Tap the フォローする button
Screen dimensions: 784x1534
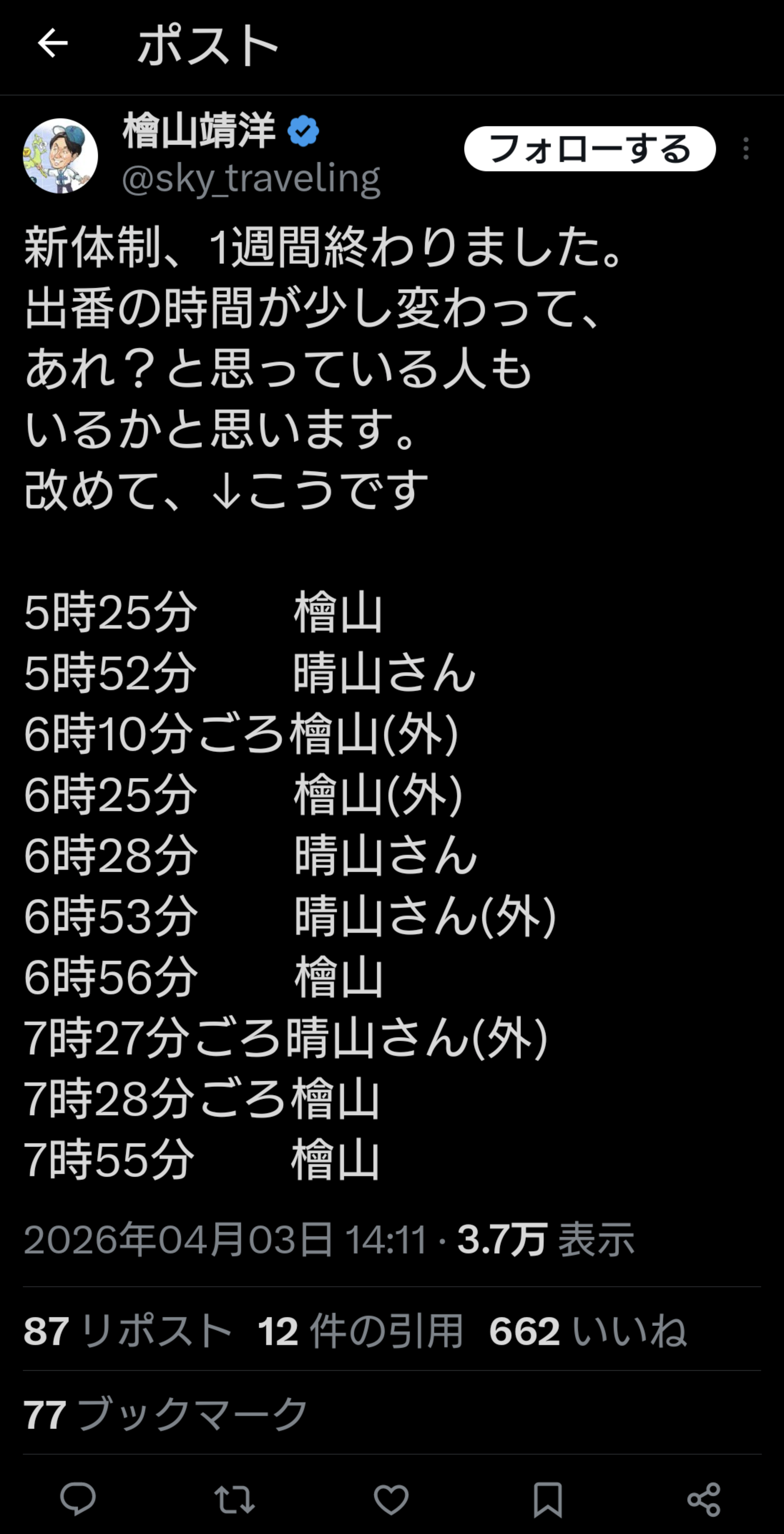click(x=589, y=149)
